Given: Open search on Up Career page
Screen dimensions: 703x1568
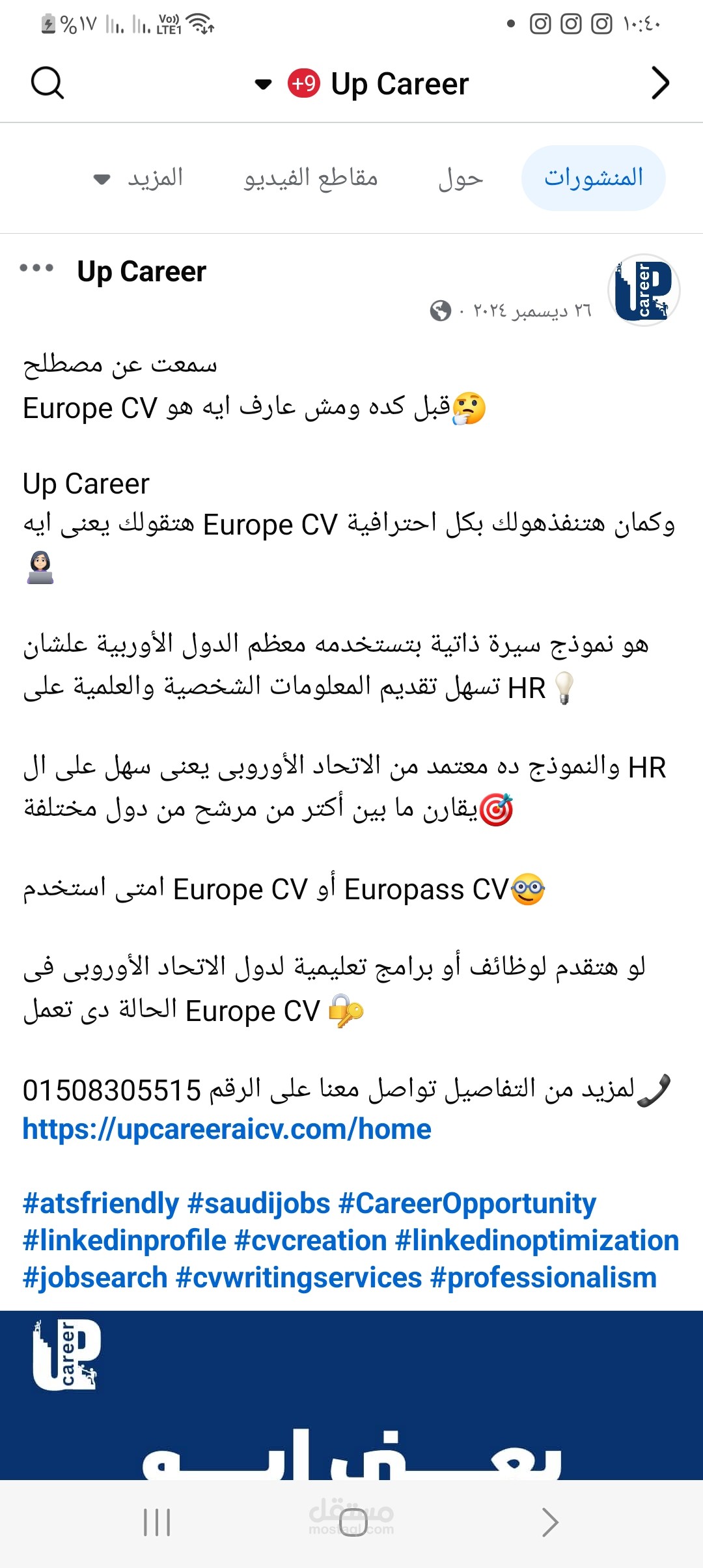Looking at the screenshot, I should pyautogui.click(x=48, y=83).
